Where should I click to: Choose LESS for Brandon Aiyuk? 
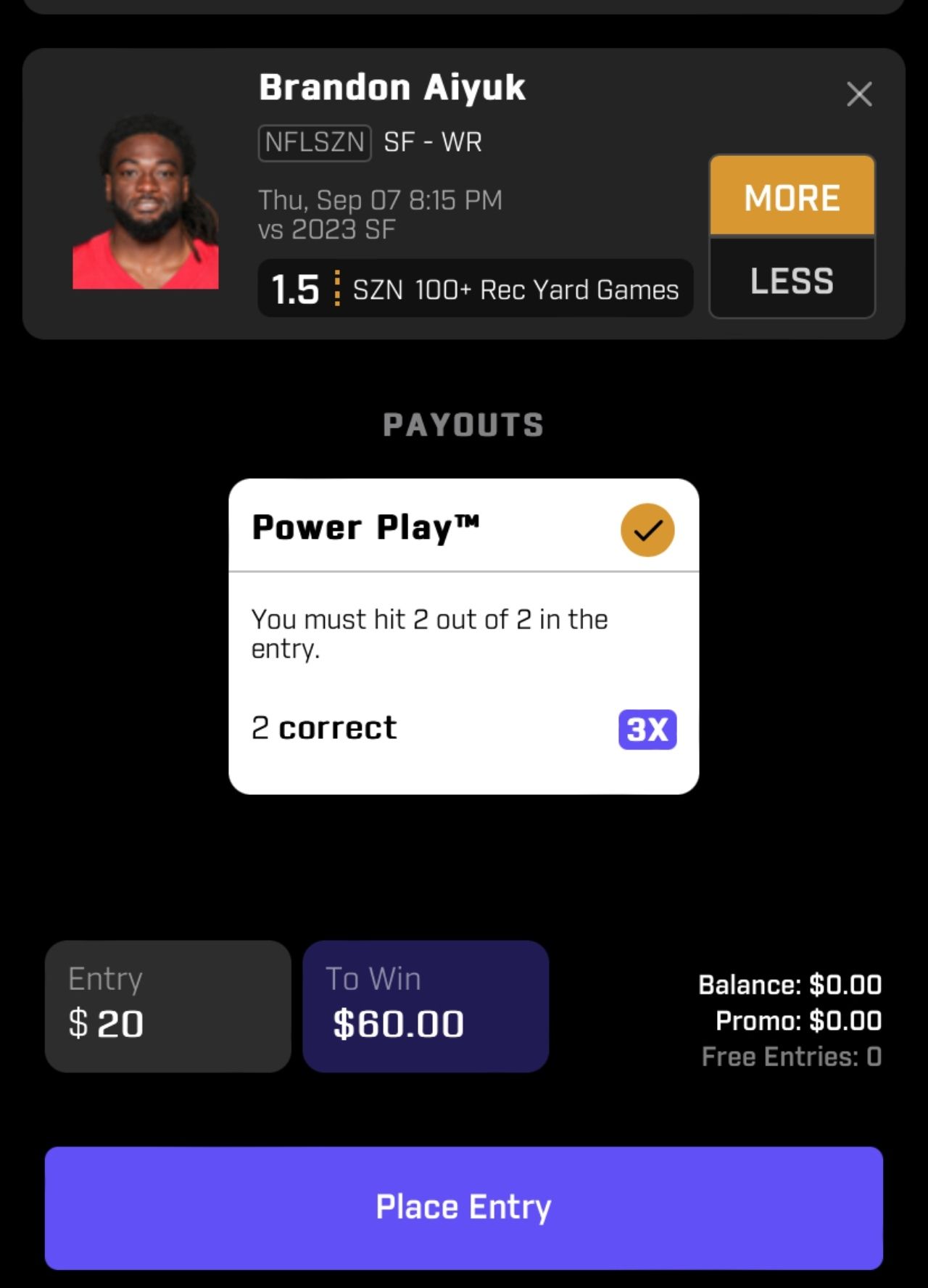(792, 280)
